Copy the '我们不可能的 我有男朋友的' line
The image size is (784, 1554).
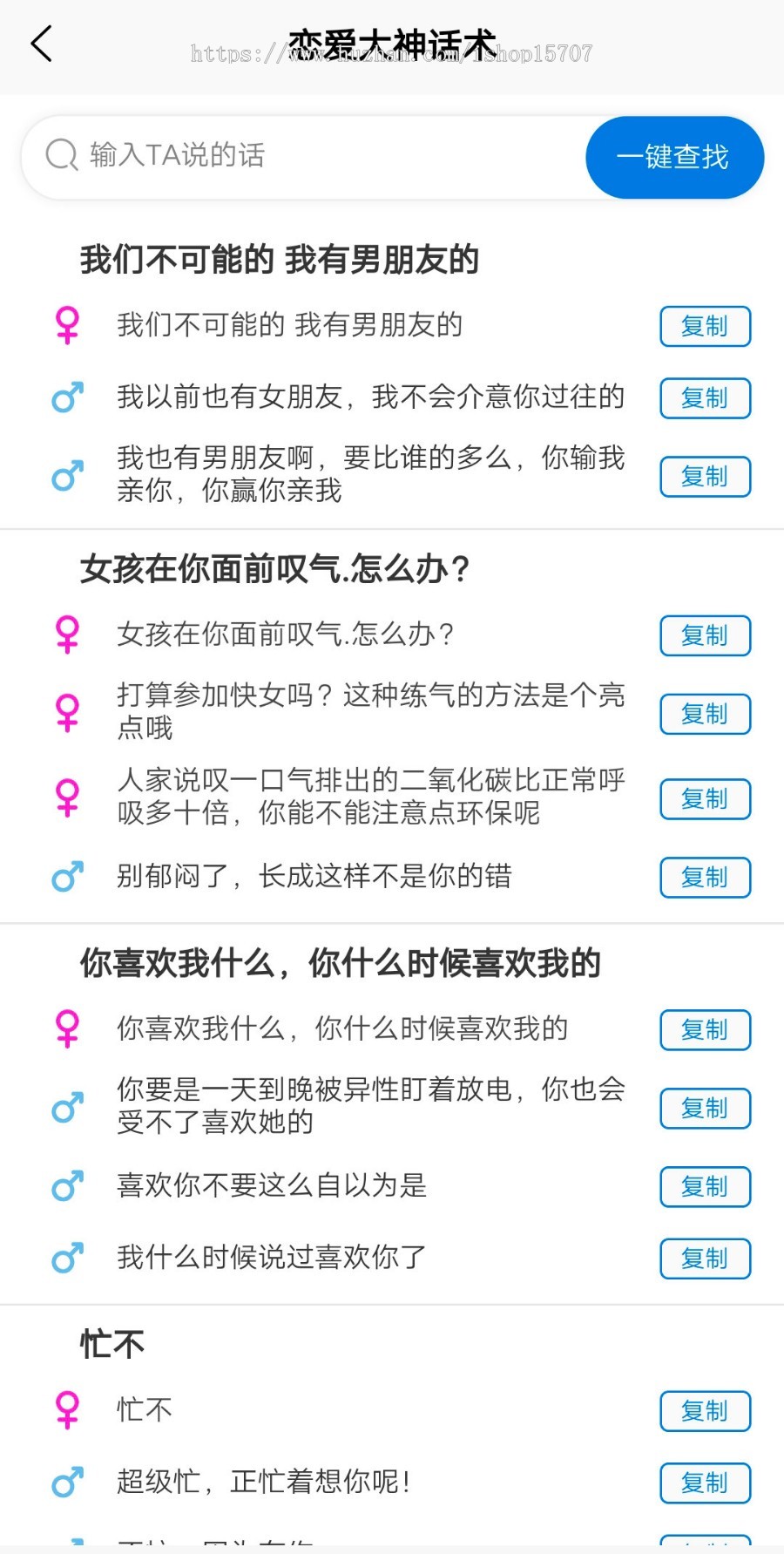tap(705, 327)
